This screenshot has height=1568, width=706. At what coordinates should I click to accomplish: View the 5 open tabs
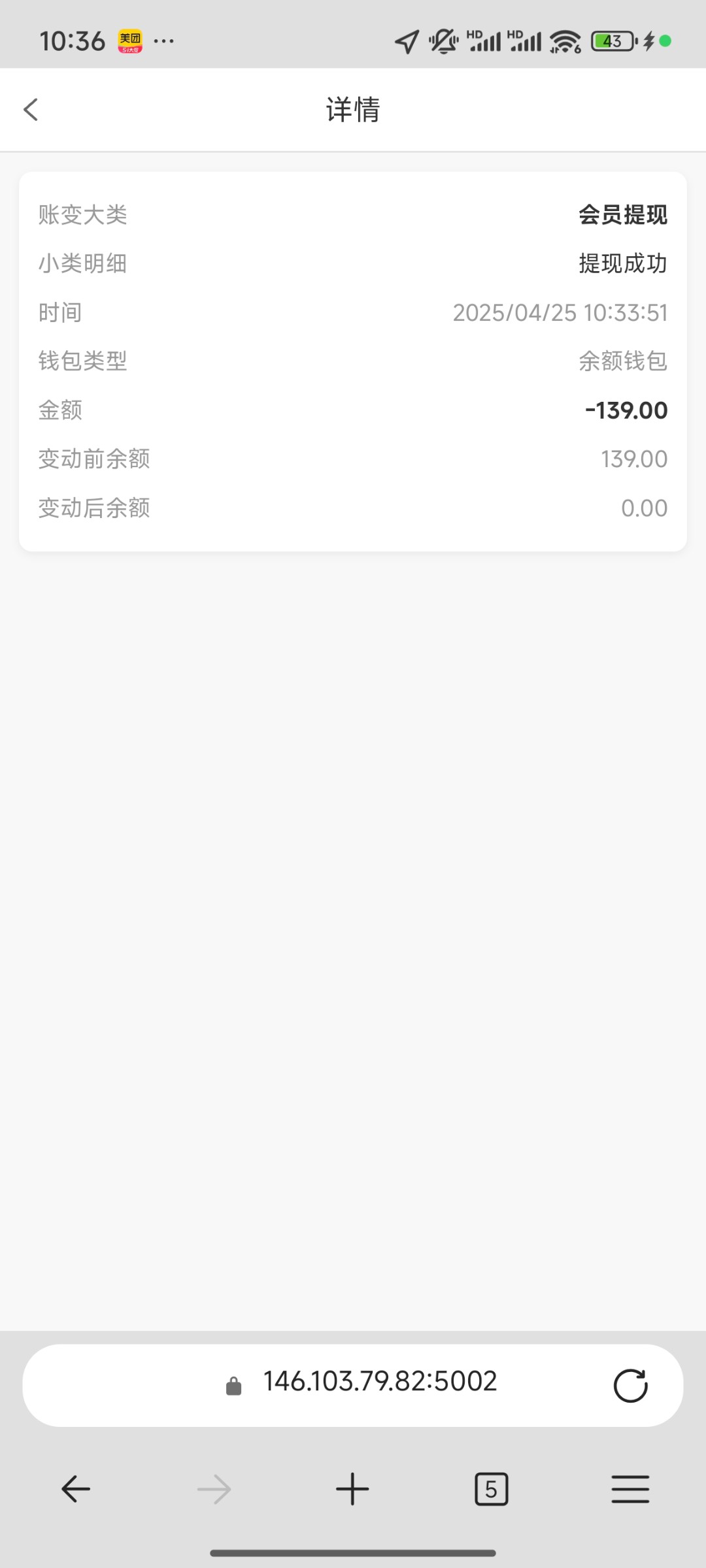tap(491, 1489)
